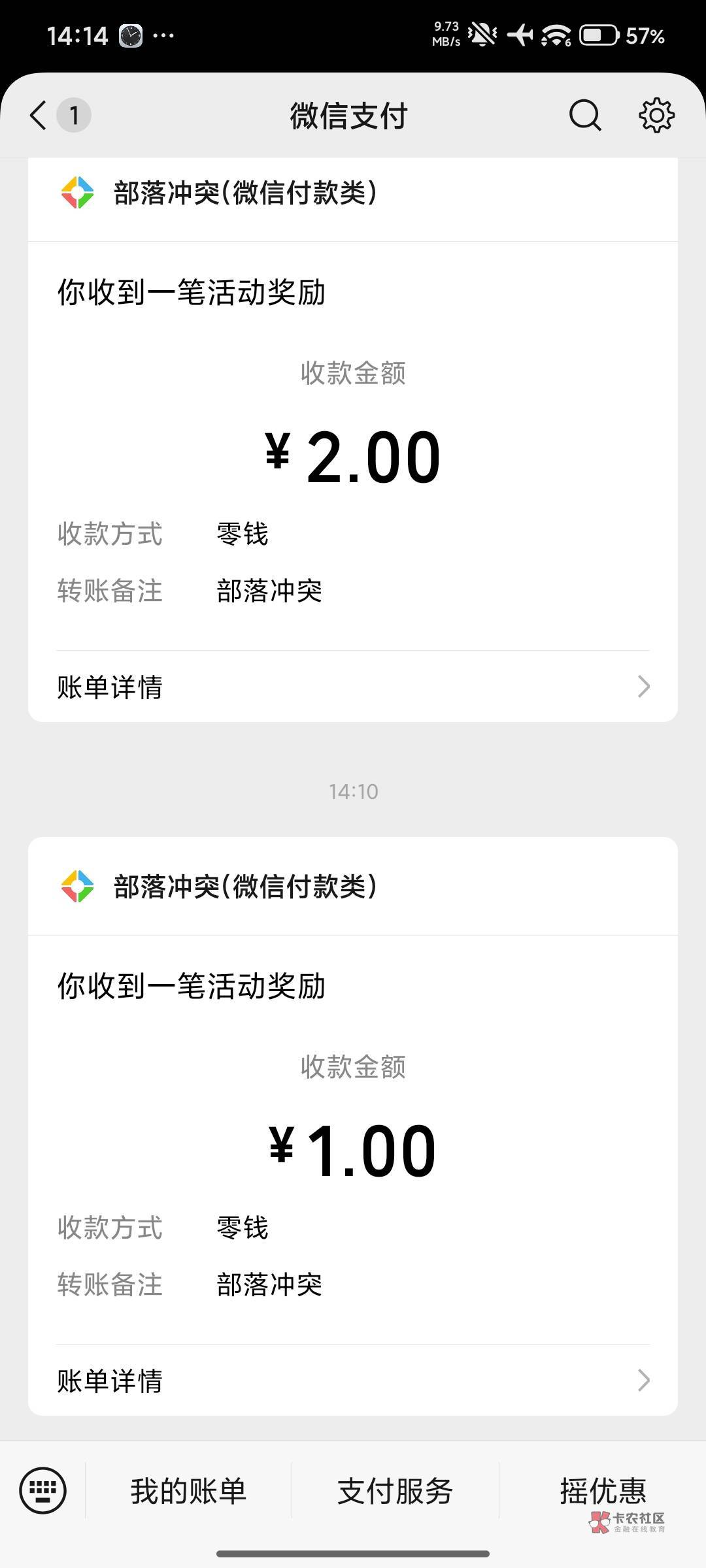Open 我的账单 menu

(x=188, y=1491)
